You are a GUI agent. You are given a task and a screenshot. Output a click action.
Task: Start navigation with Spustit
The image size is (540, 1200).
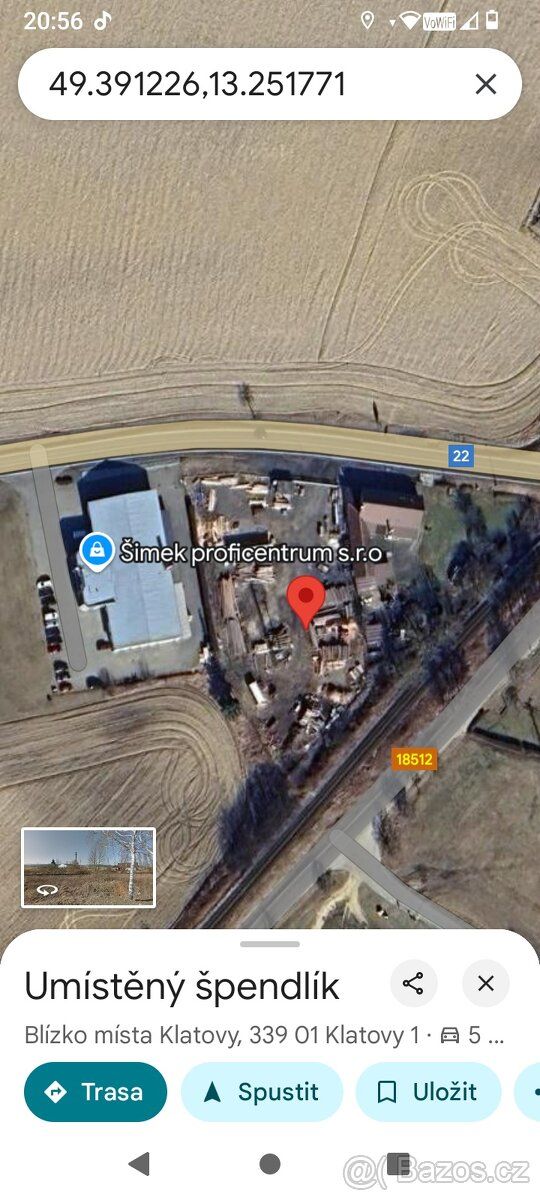coord(262,1092)
